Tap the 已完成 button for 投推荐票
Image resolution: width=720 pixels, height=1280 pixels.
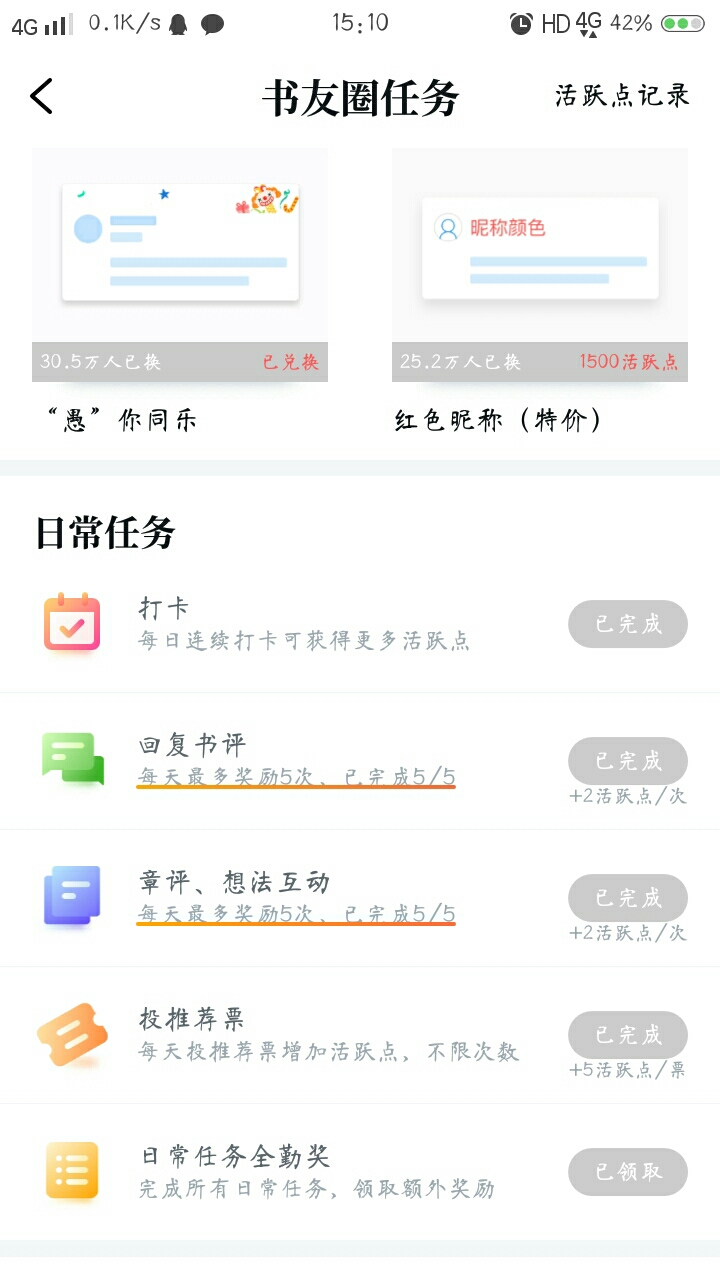628,1035
